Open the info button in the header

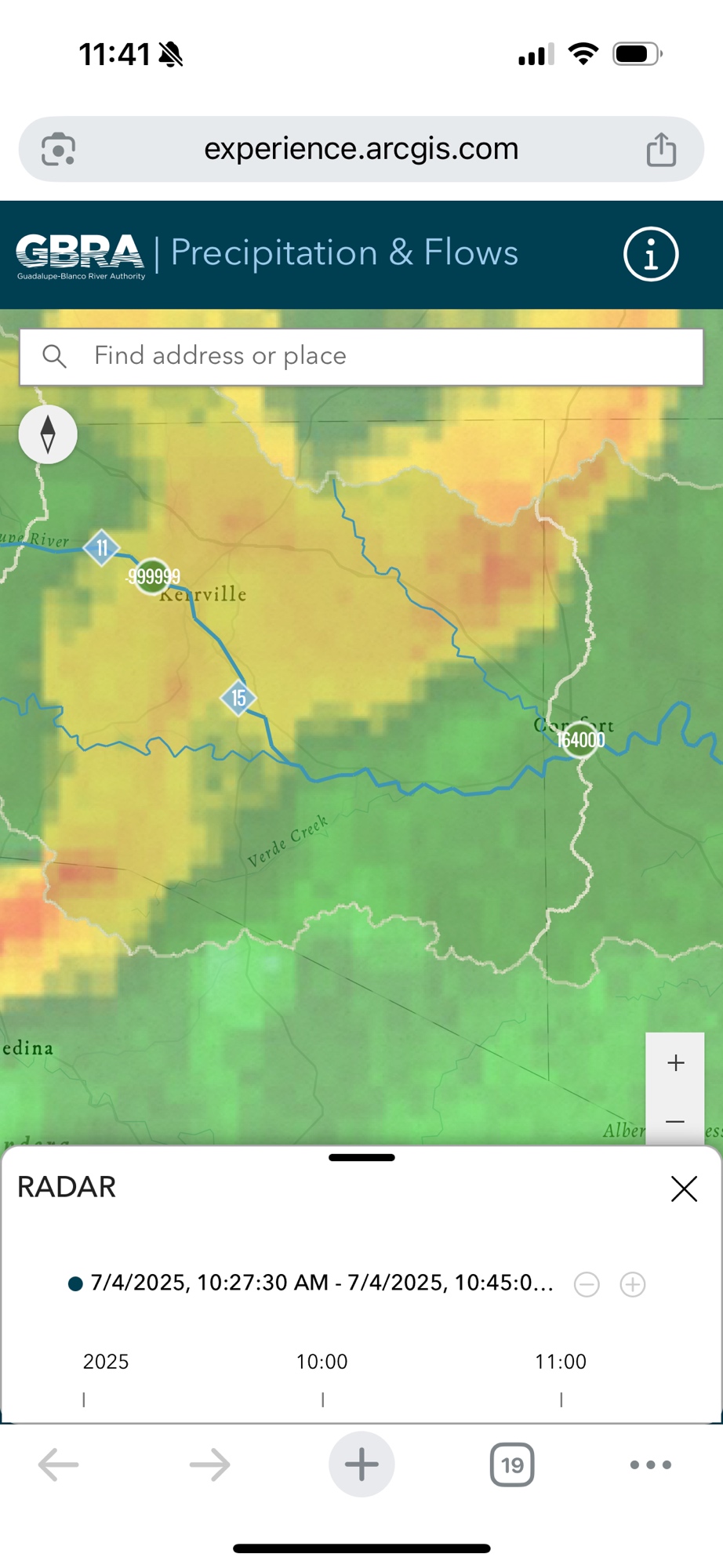(x=650, y=254)
